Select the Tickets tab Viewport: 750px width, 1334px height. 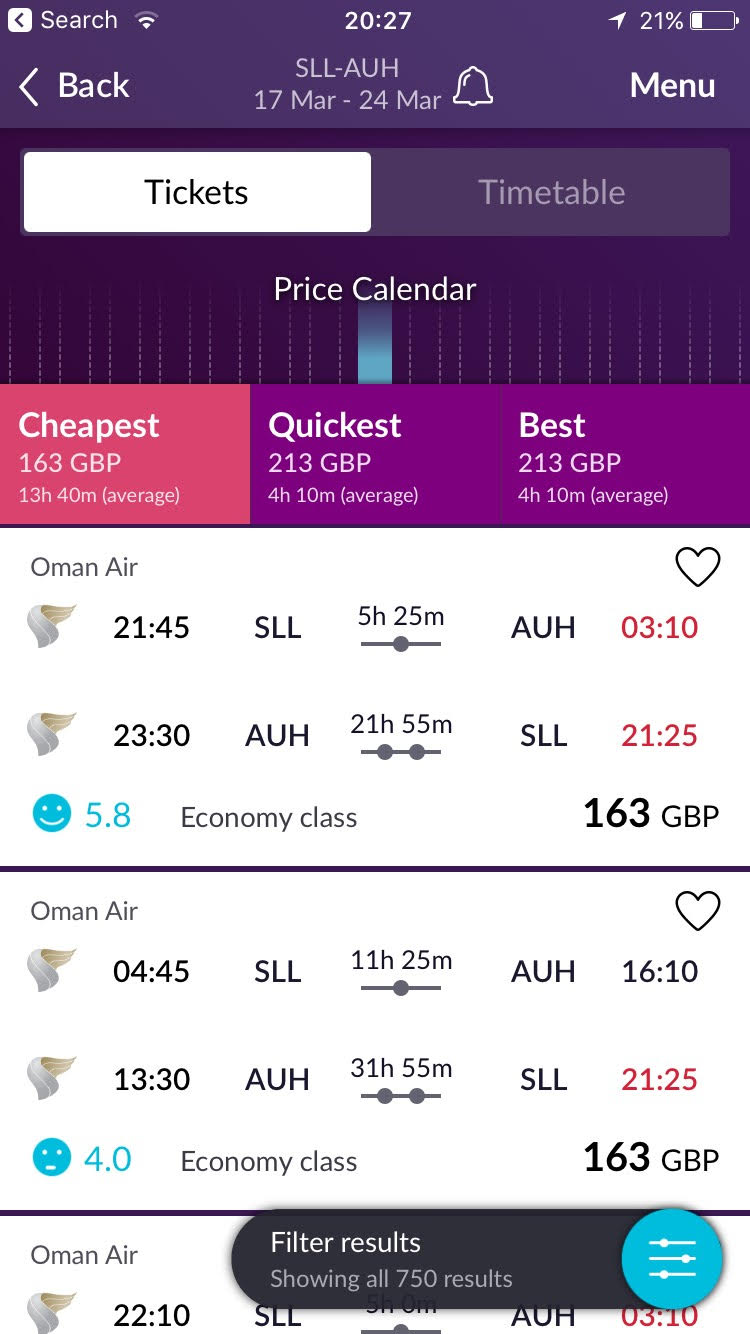tap(197, 192)
